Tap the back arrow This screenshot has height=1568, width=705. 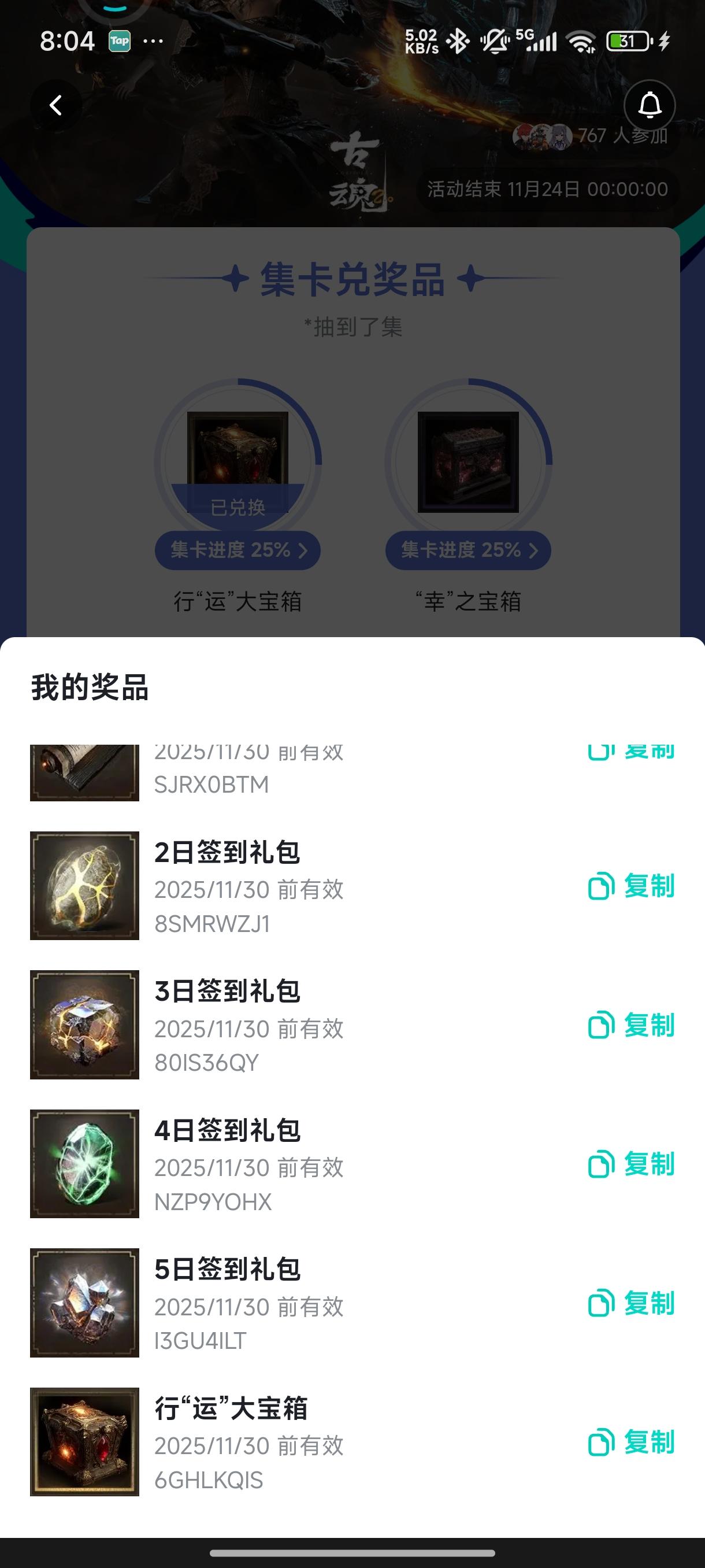click(56, 105)
